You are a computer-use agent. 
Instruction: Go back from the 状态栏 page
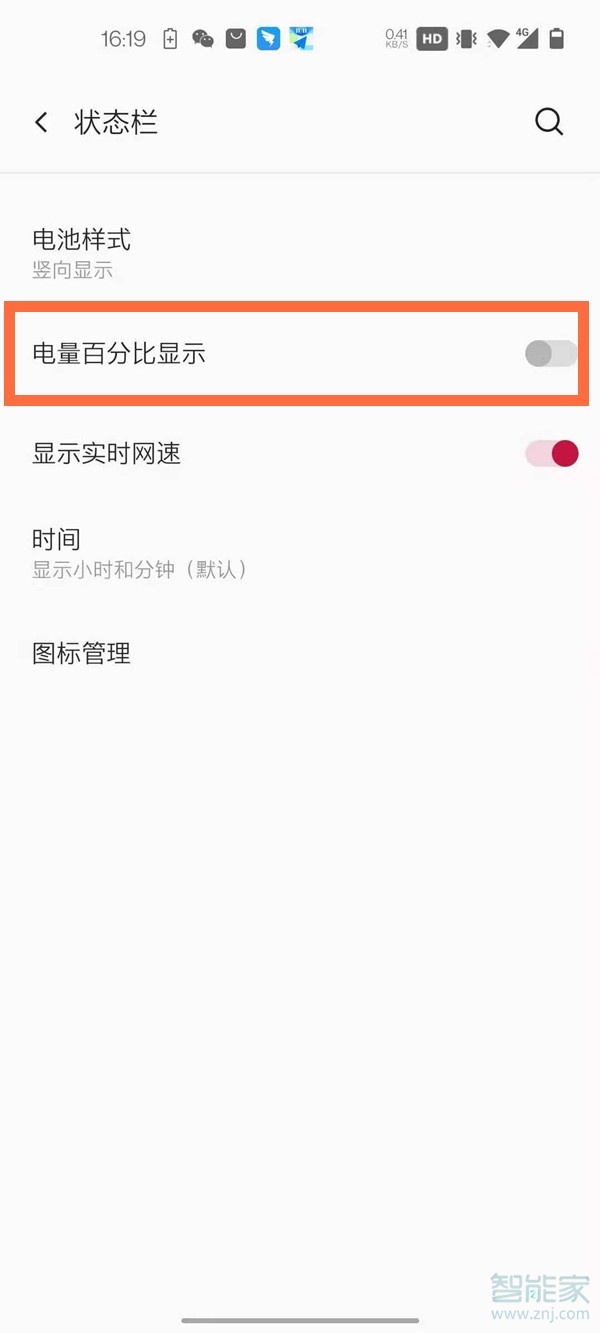[x=41, y=123]
